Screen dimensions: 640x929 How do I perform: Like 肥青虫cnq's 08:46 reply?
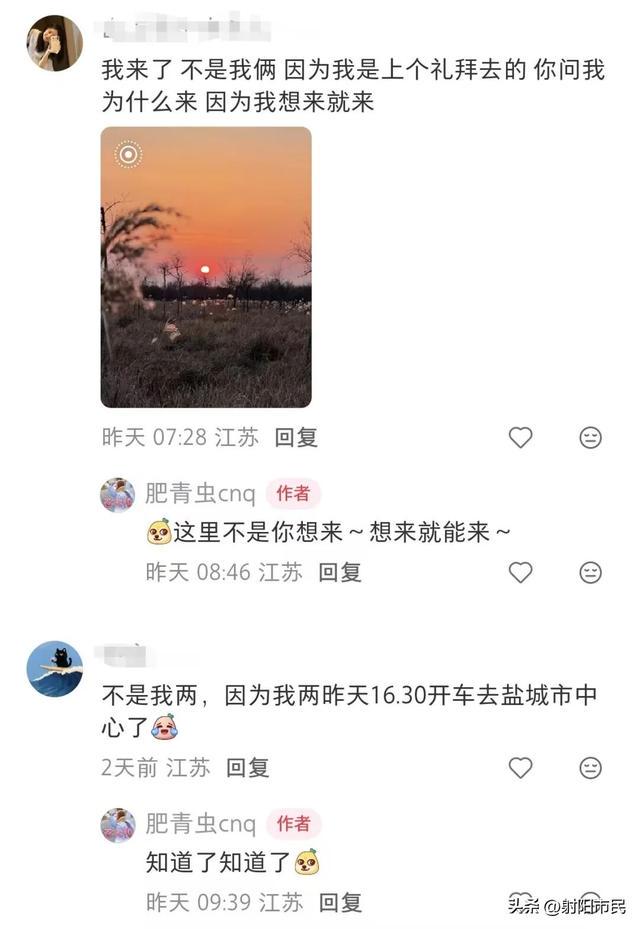(x=520, y=572)
